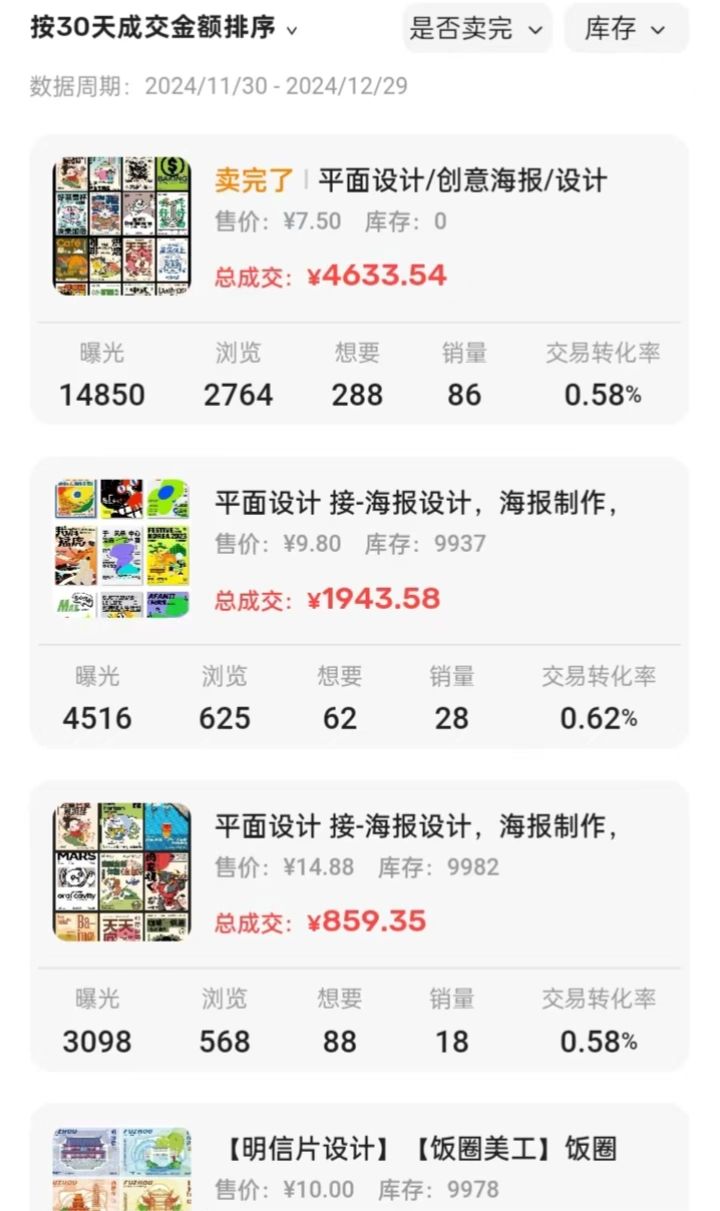Open the 库存 filter dropdown
The image size is (720, 1211).
tap(625, 29)
